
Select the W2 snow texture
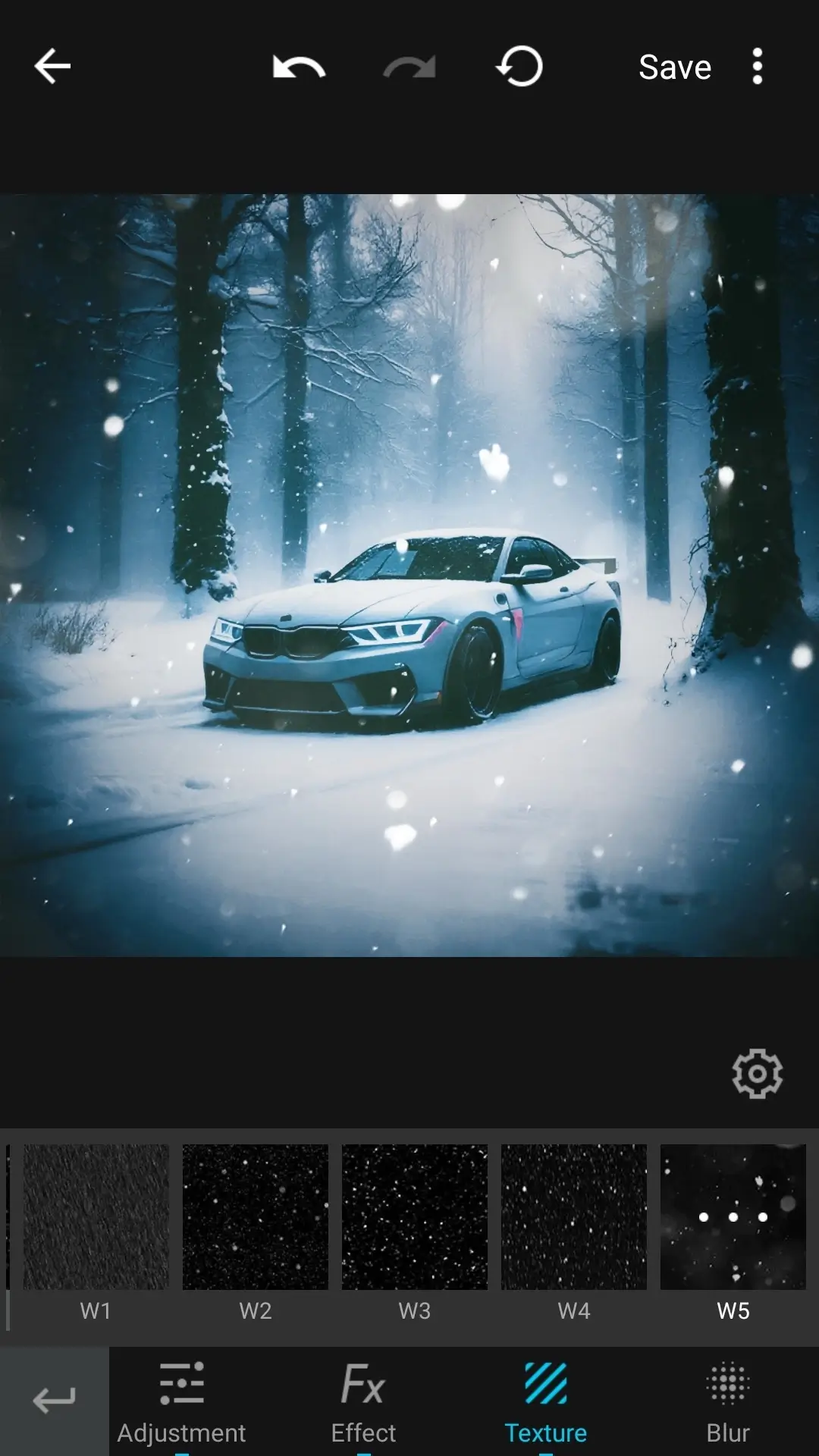coord(256,1217)
